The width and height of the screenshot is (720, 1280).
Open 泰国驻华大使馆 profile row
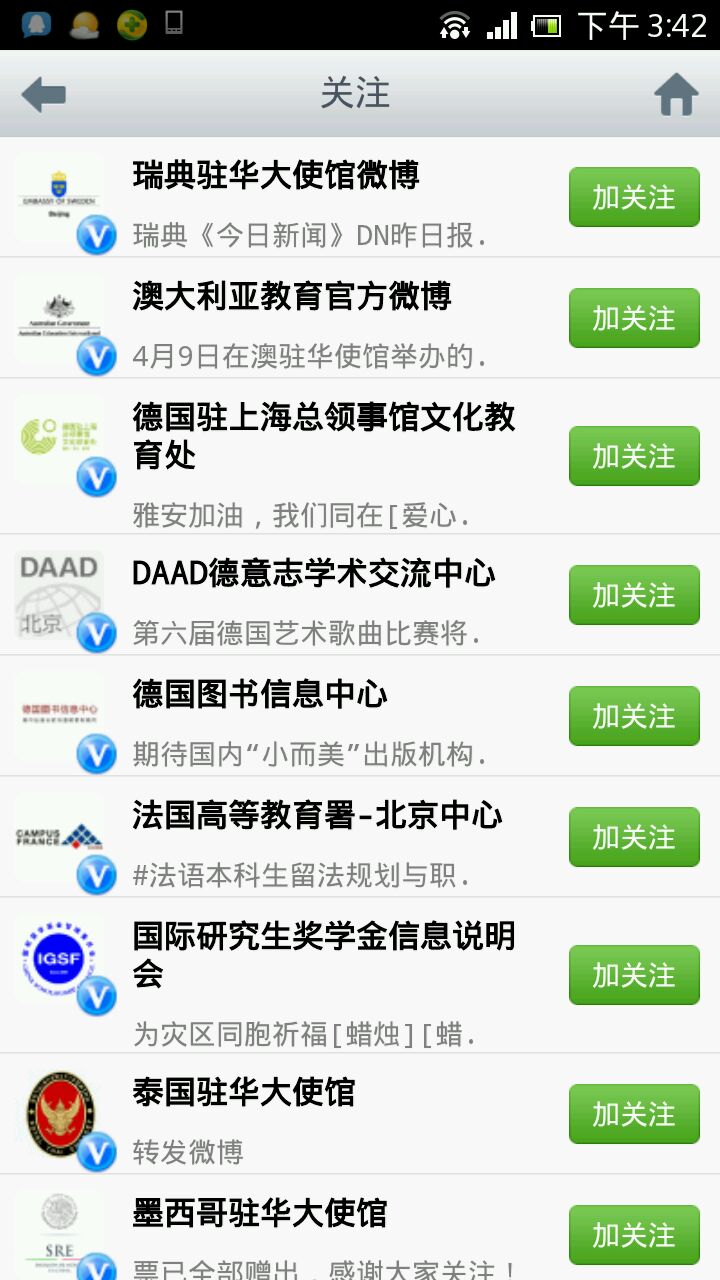pos(300,1115)
